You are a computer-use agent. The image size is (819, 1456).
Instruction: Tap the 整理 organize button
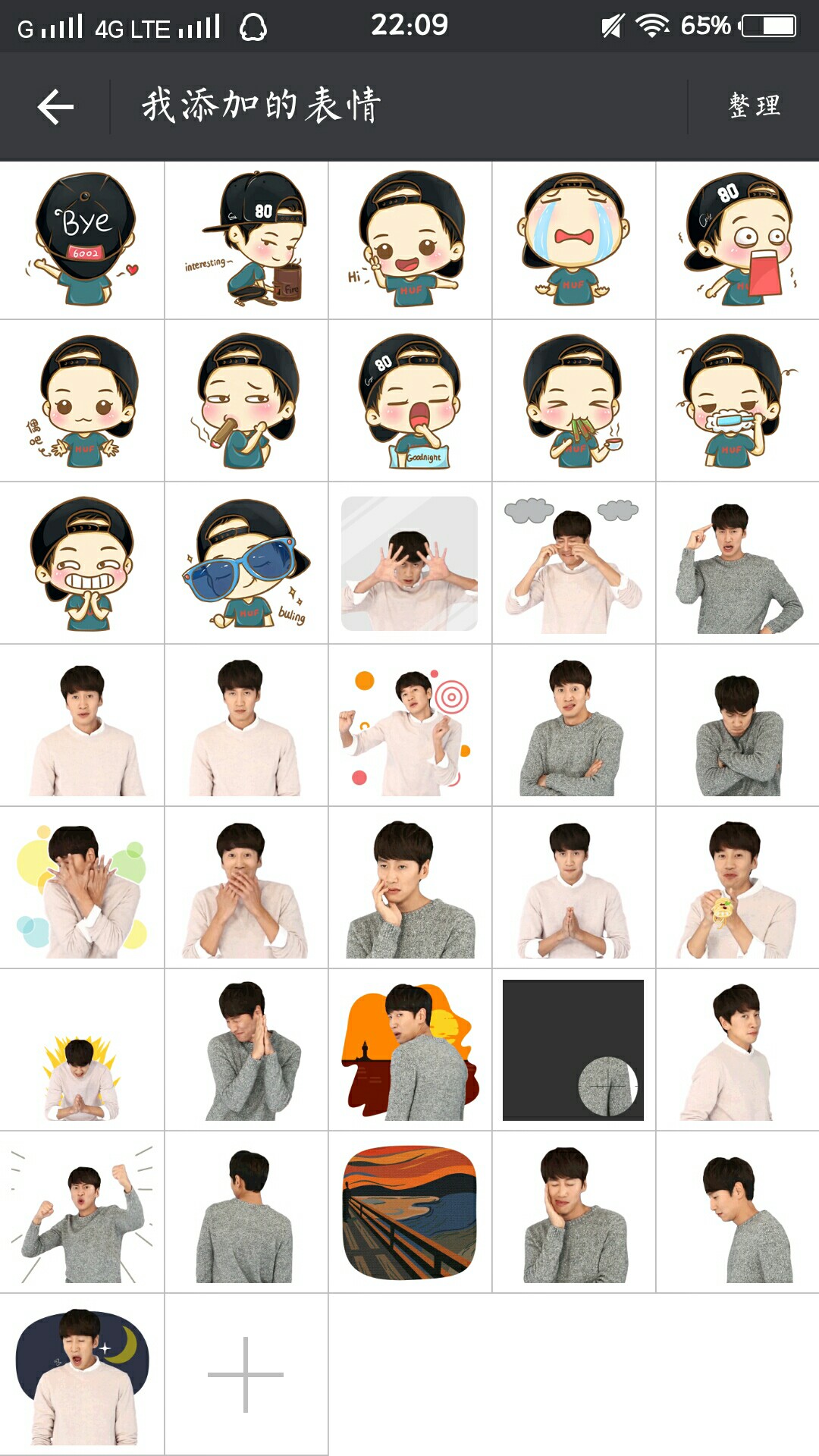754,106
